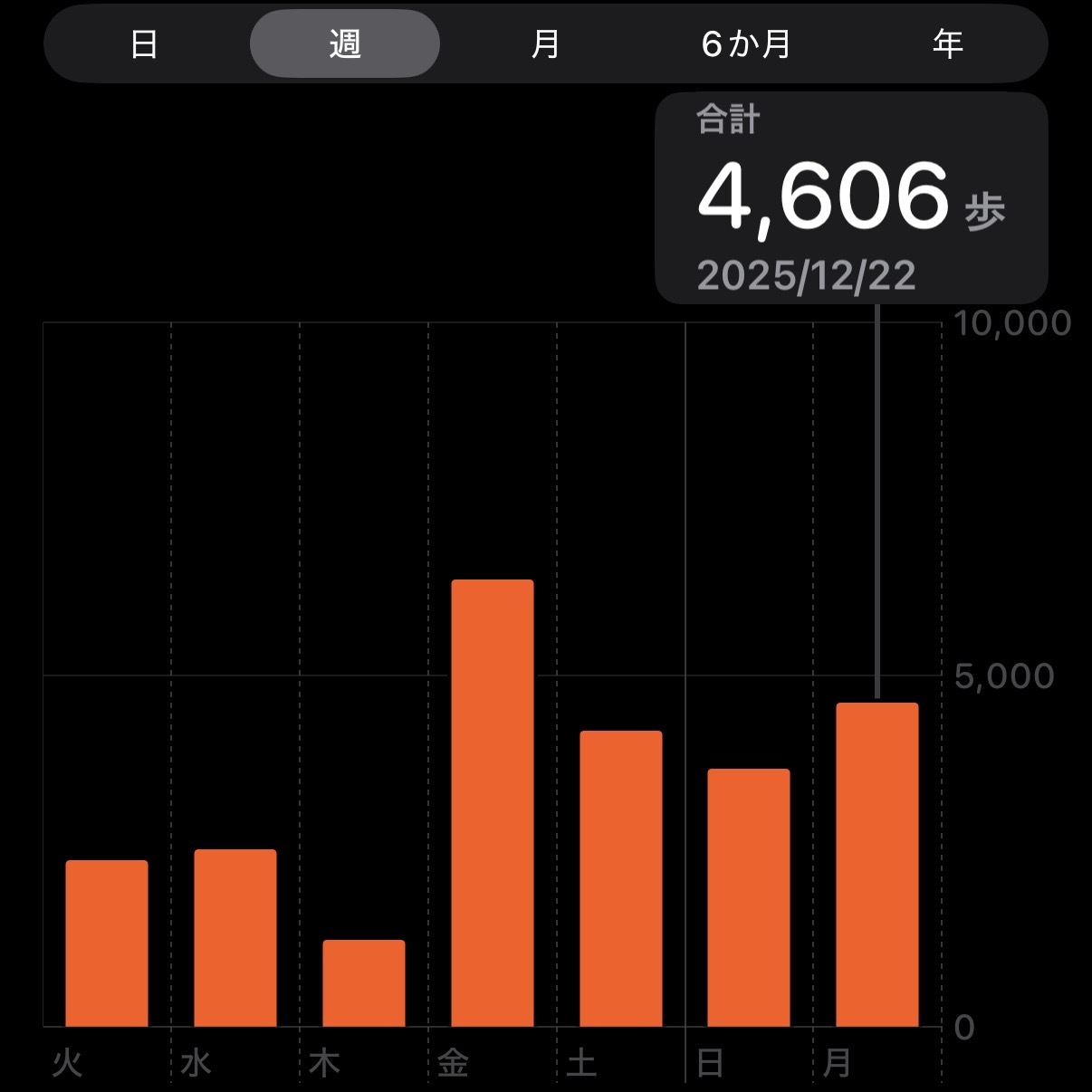This screenshot has height=1092, width=1092.
Task: Tap the 土 (Saturday) step bar
Action: pyautogui.click(x=621, y=878)
